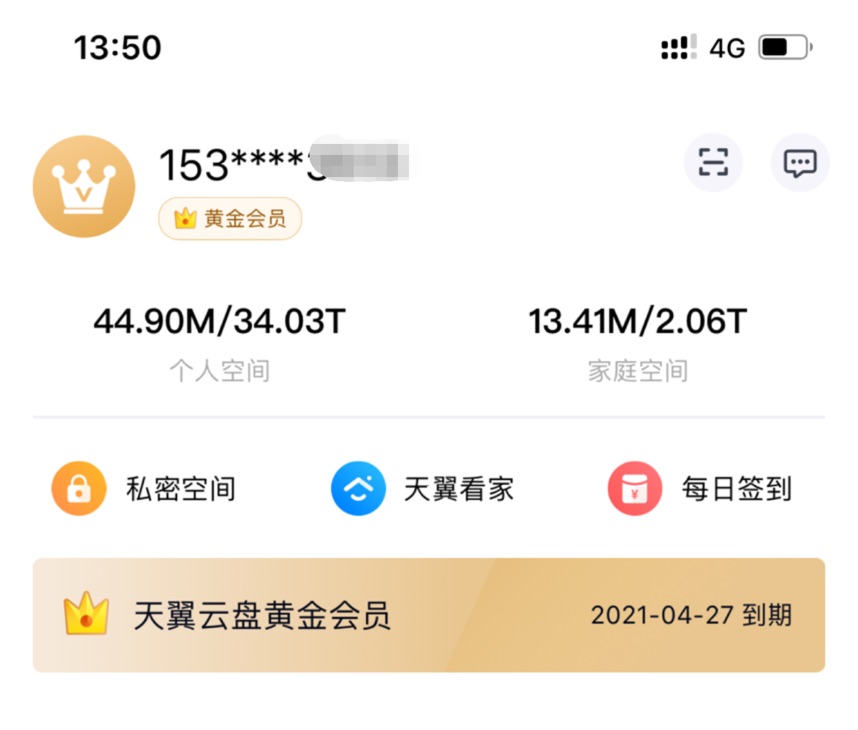Open 私密空间 private space
Screen dimensions: 858x730
tap(144, 489)
